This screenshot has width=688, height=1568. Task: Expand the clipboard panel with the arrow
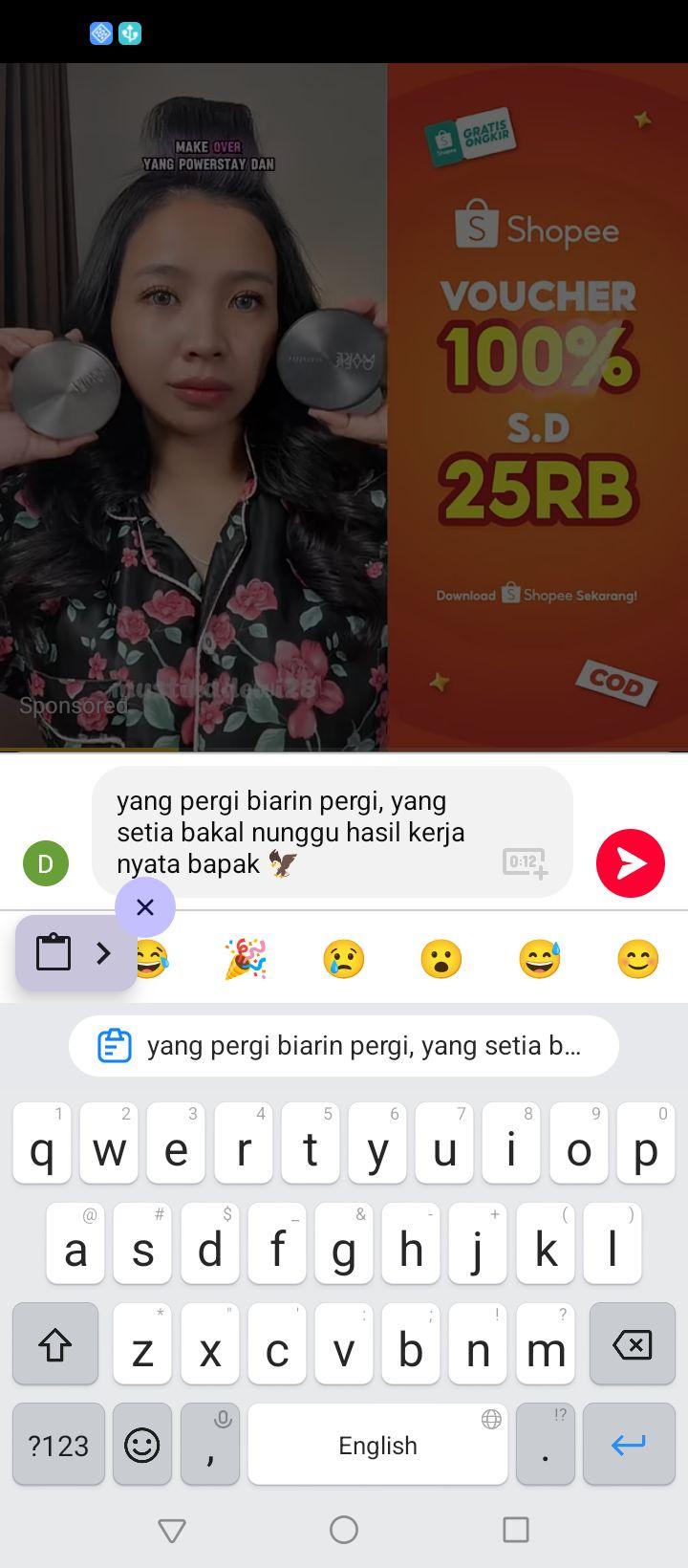tap(103, 952)
